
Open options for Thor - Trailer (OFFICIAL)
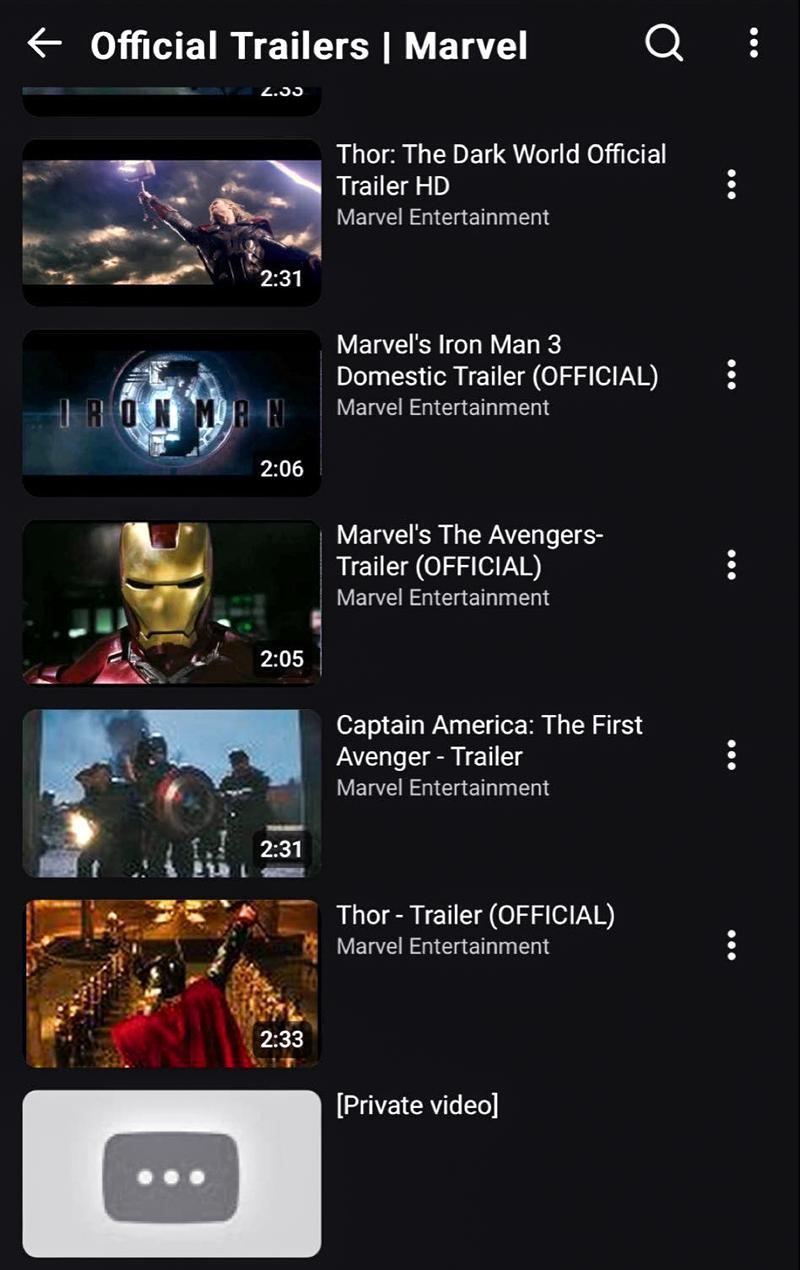[732, 945]
